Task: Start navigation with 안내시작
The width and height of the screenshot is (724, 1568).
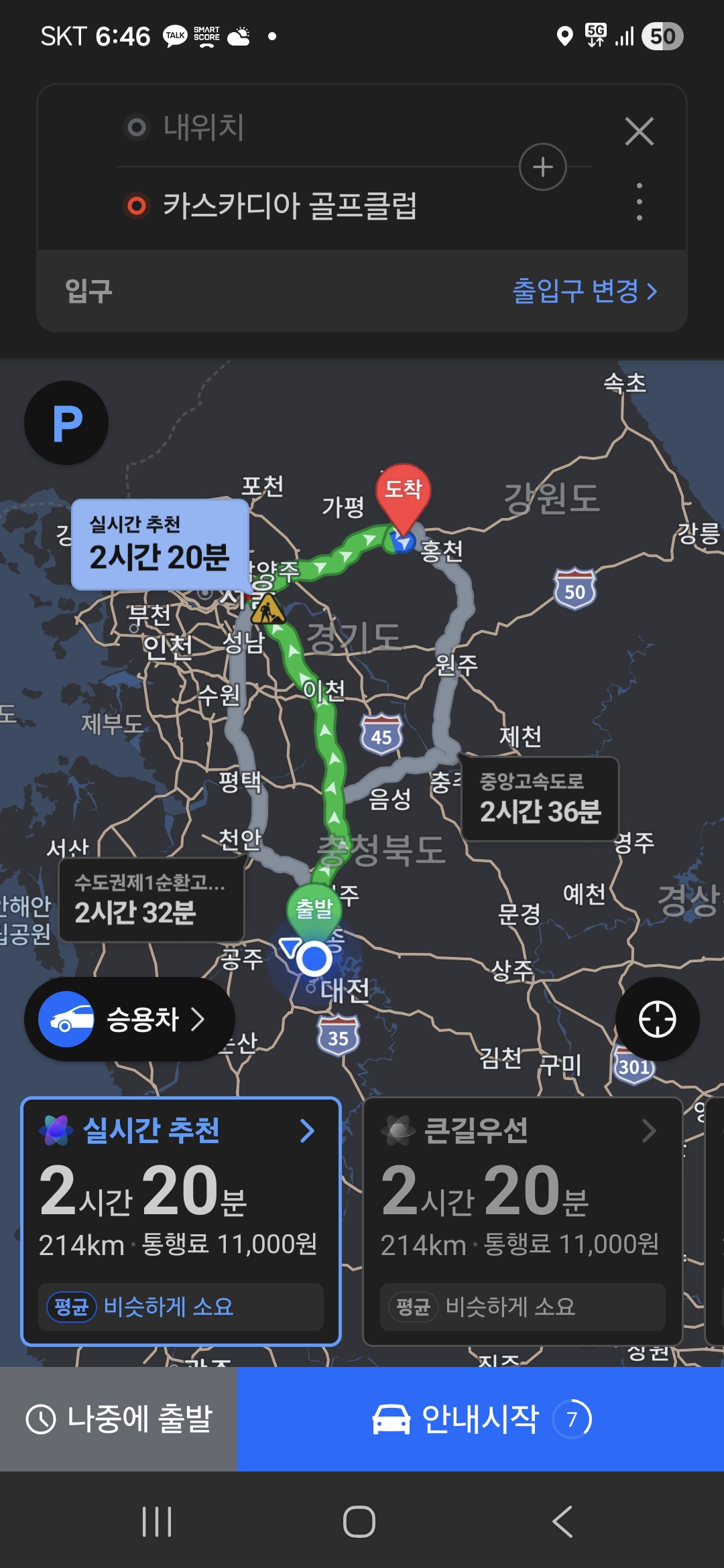Action: pyautogui.click(x=480, y=1419)
